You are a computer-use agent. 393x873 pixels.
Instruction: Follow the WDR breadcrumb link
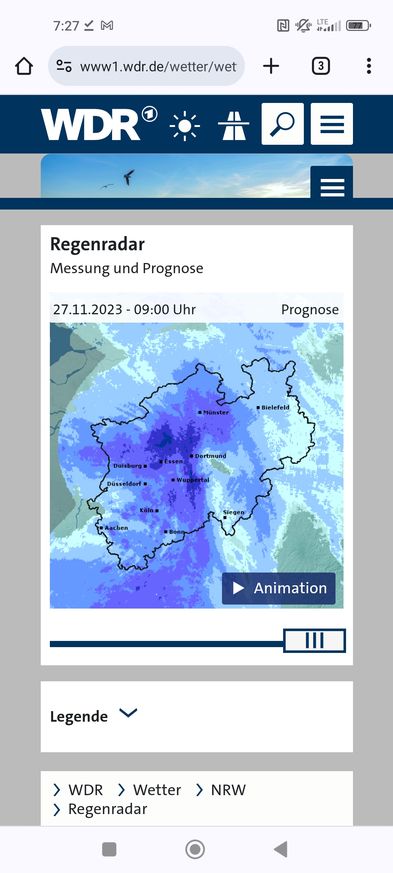coord(78,789)
